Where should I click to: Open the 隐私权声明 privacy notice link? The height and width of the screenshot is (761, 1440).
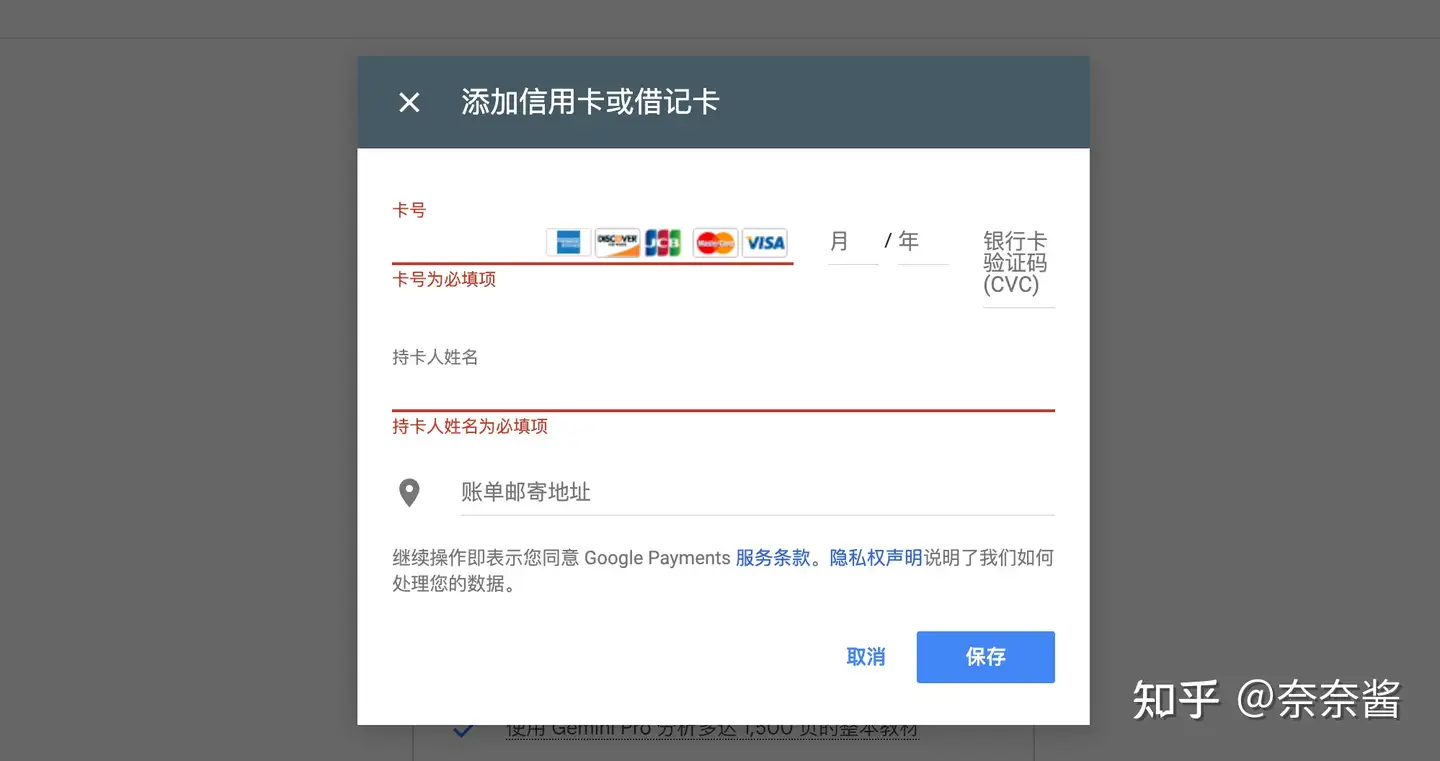point(875,558)
